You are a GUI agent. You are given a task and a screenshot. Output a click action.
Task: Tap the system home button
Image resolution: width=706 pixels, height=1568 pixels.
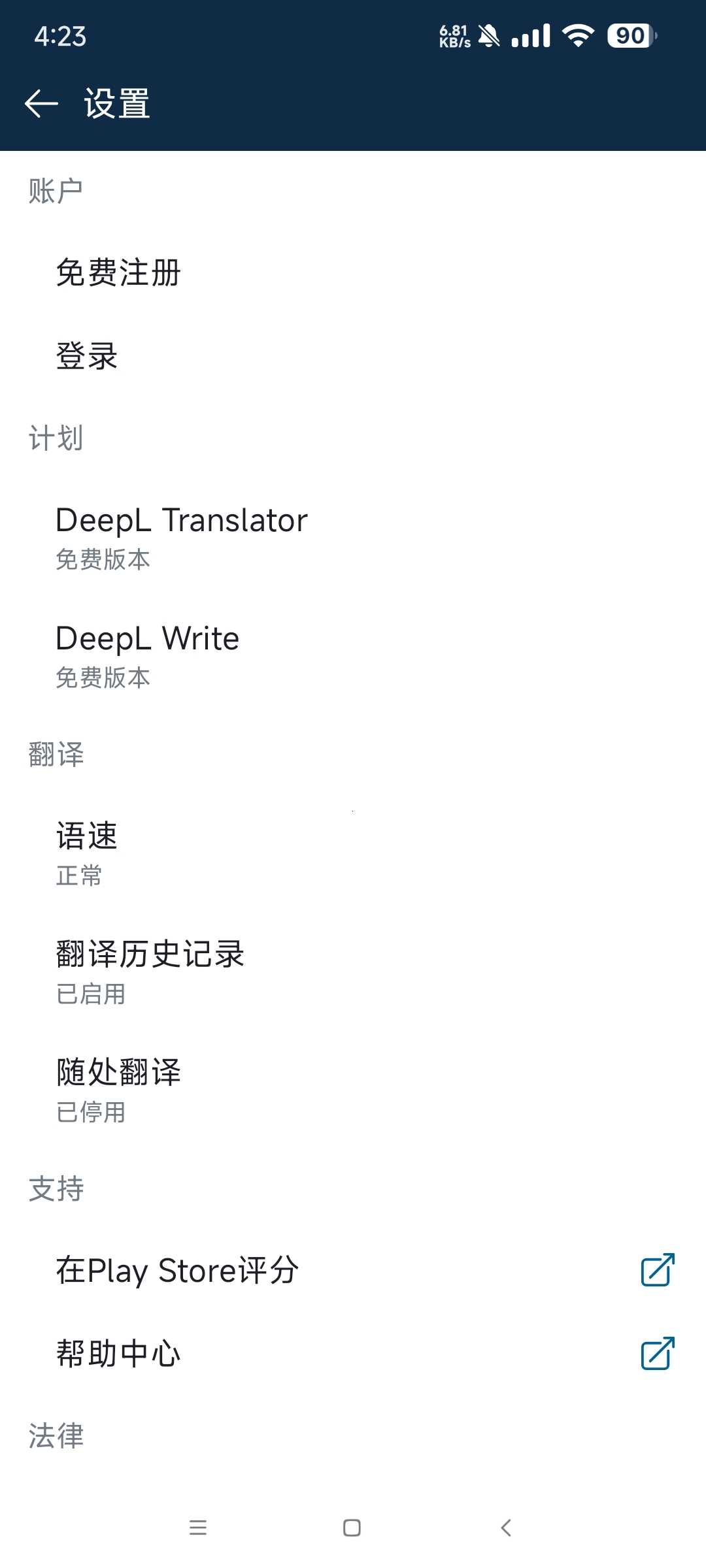click(352, 1527)
